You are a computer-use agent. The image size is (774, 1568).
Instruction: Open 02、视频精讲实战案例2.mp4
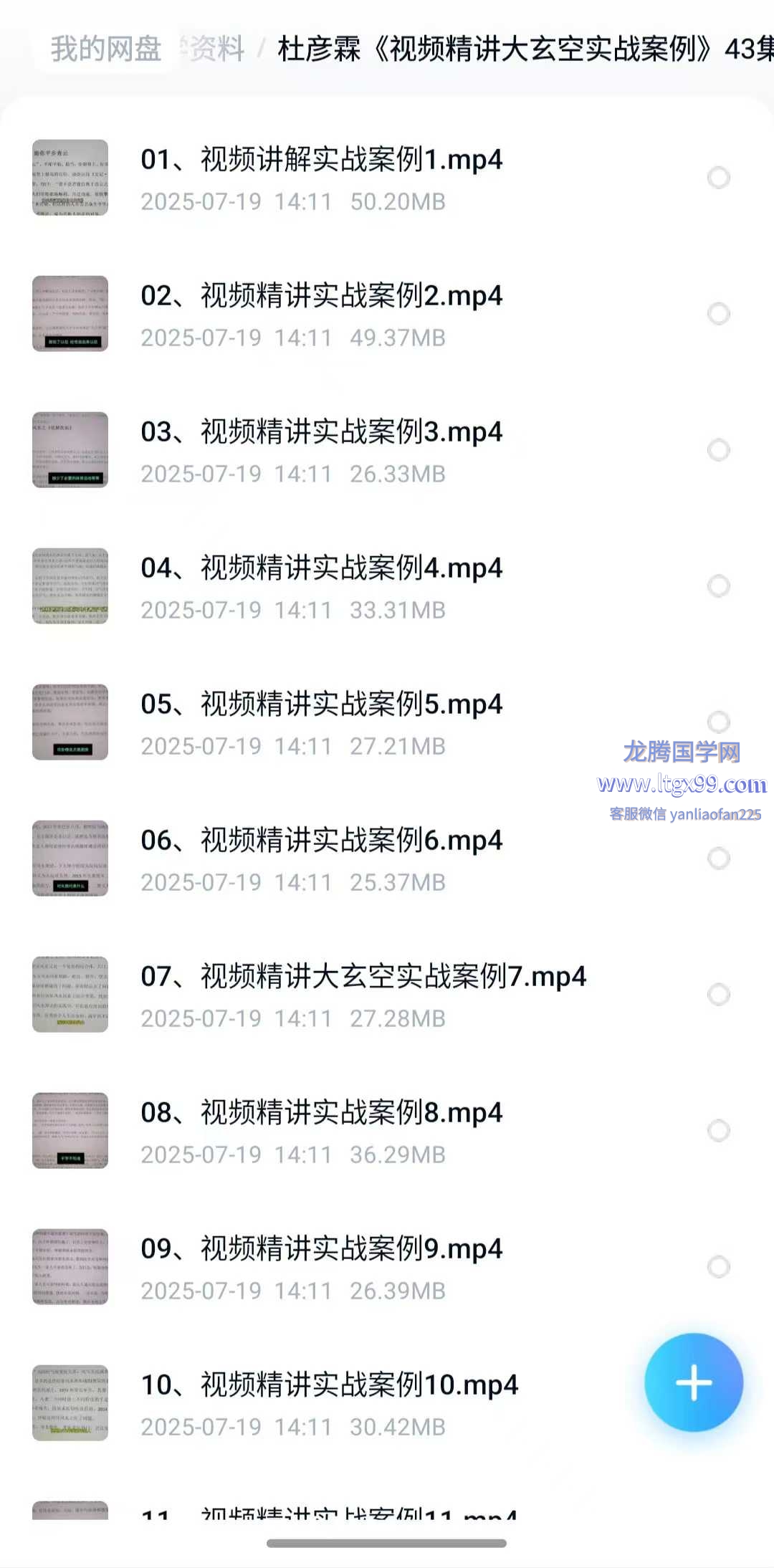coord(321,296)
